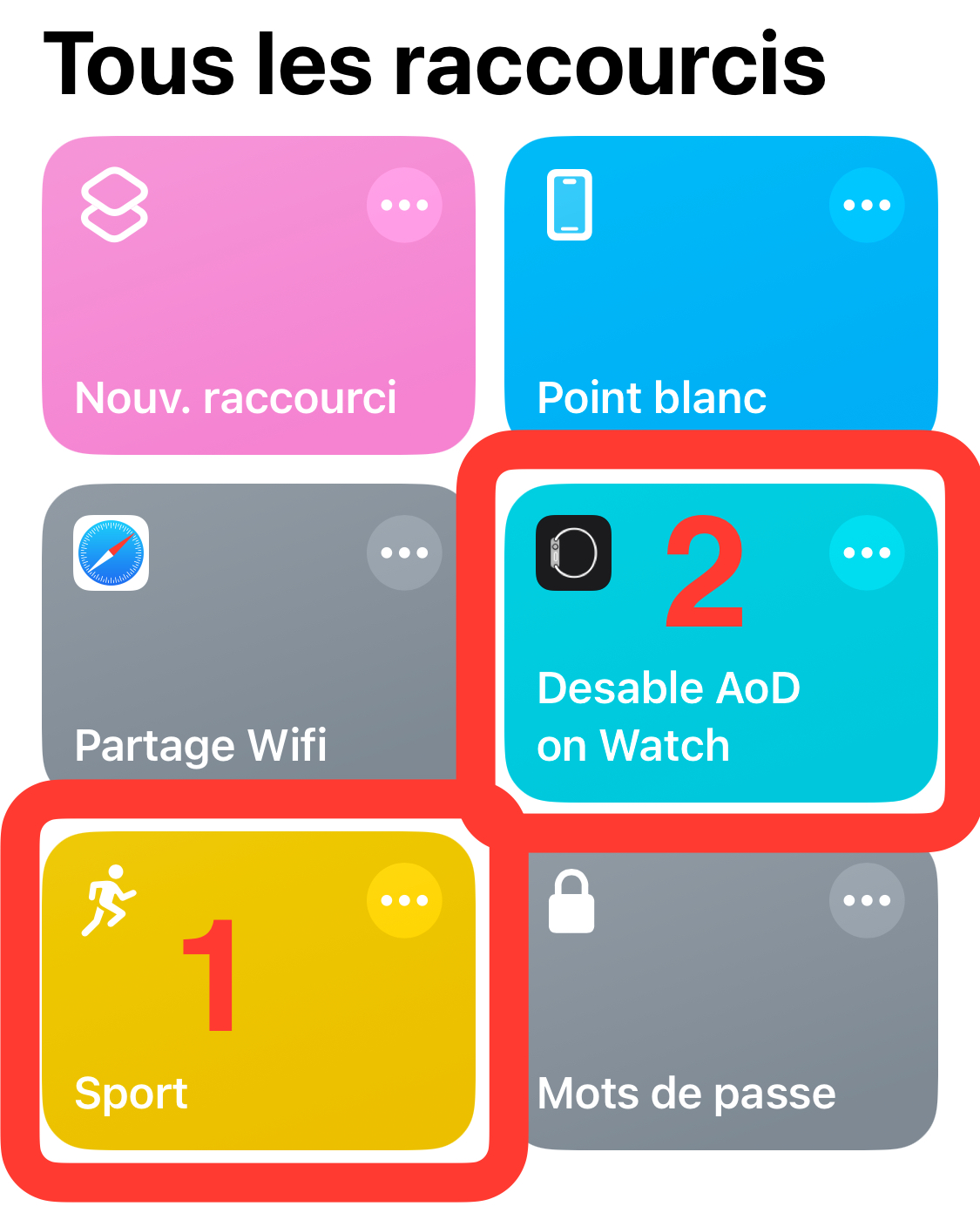Viewport: 980px width, 1213px height.
Task: Open the Sport shortcut's three-dot menu
Action: coord(404,900)
